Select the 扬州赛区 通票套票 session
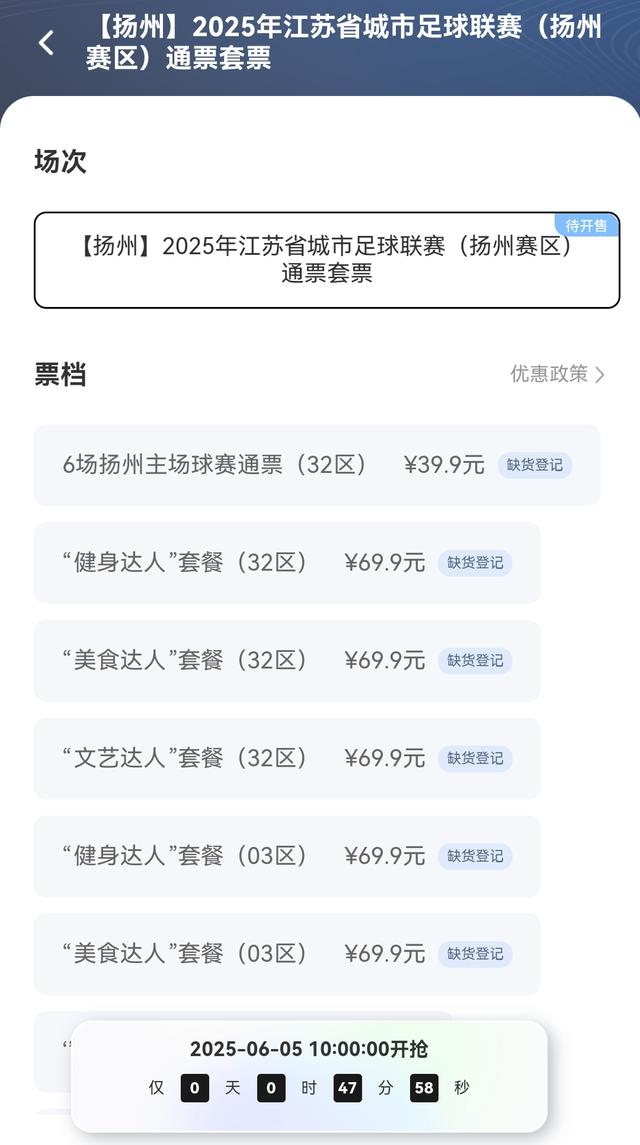 326,260
